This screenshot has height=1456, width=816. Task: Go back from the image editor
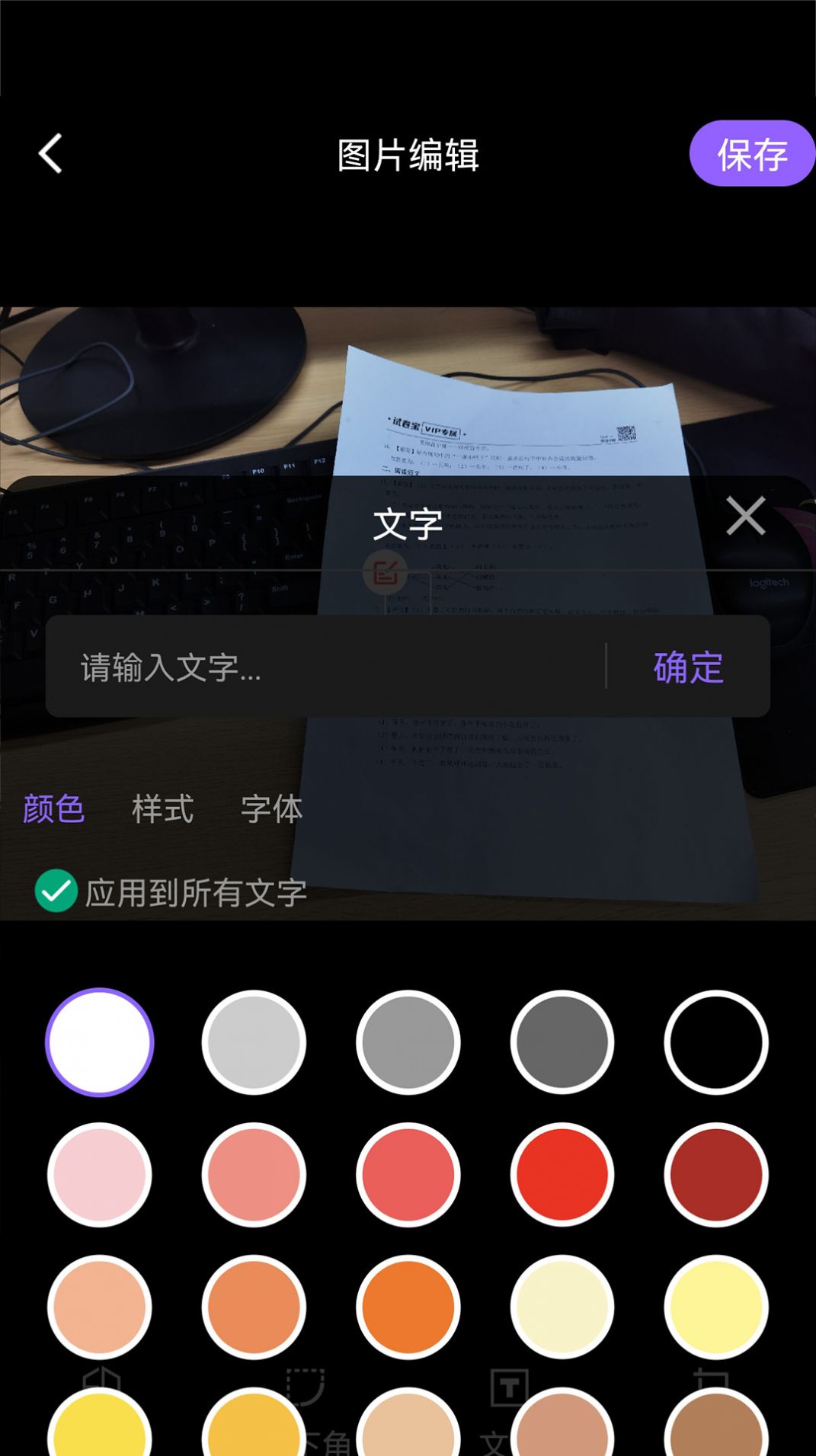click(50, 154)
